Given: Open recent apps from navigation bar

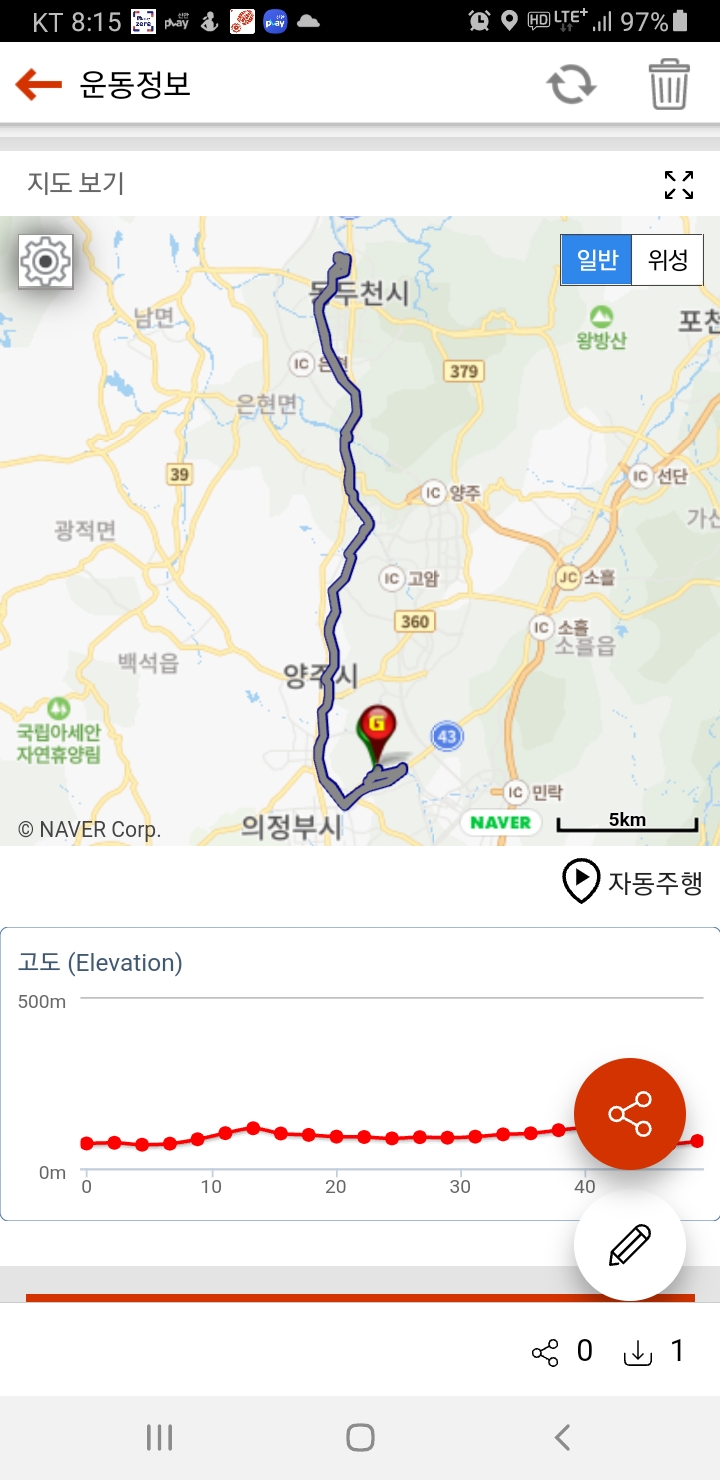Looking at the screenshot, I should (159, 1438).
